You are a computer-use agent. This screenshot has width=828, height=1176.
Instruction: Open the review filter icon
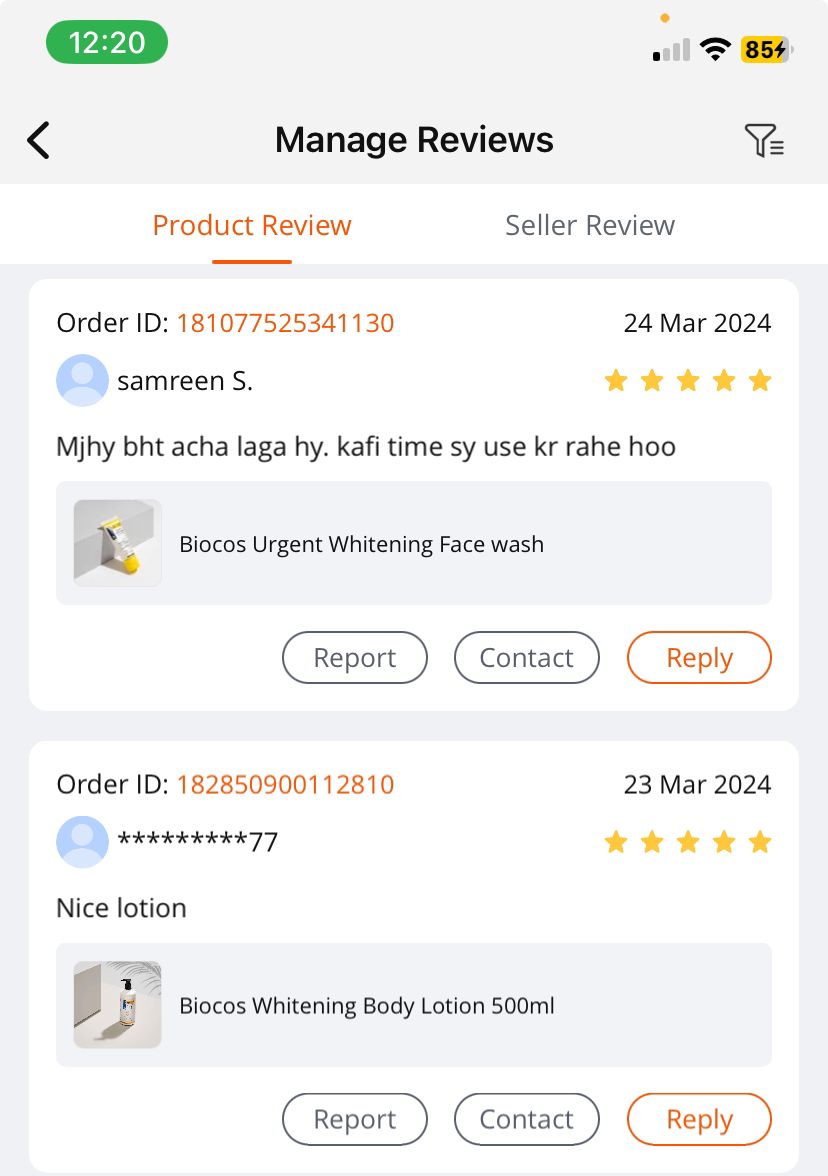[x=764, y=140]
